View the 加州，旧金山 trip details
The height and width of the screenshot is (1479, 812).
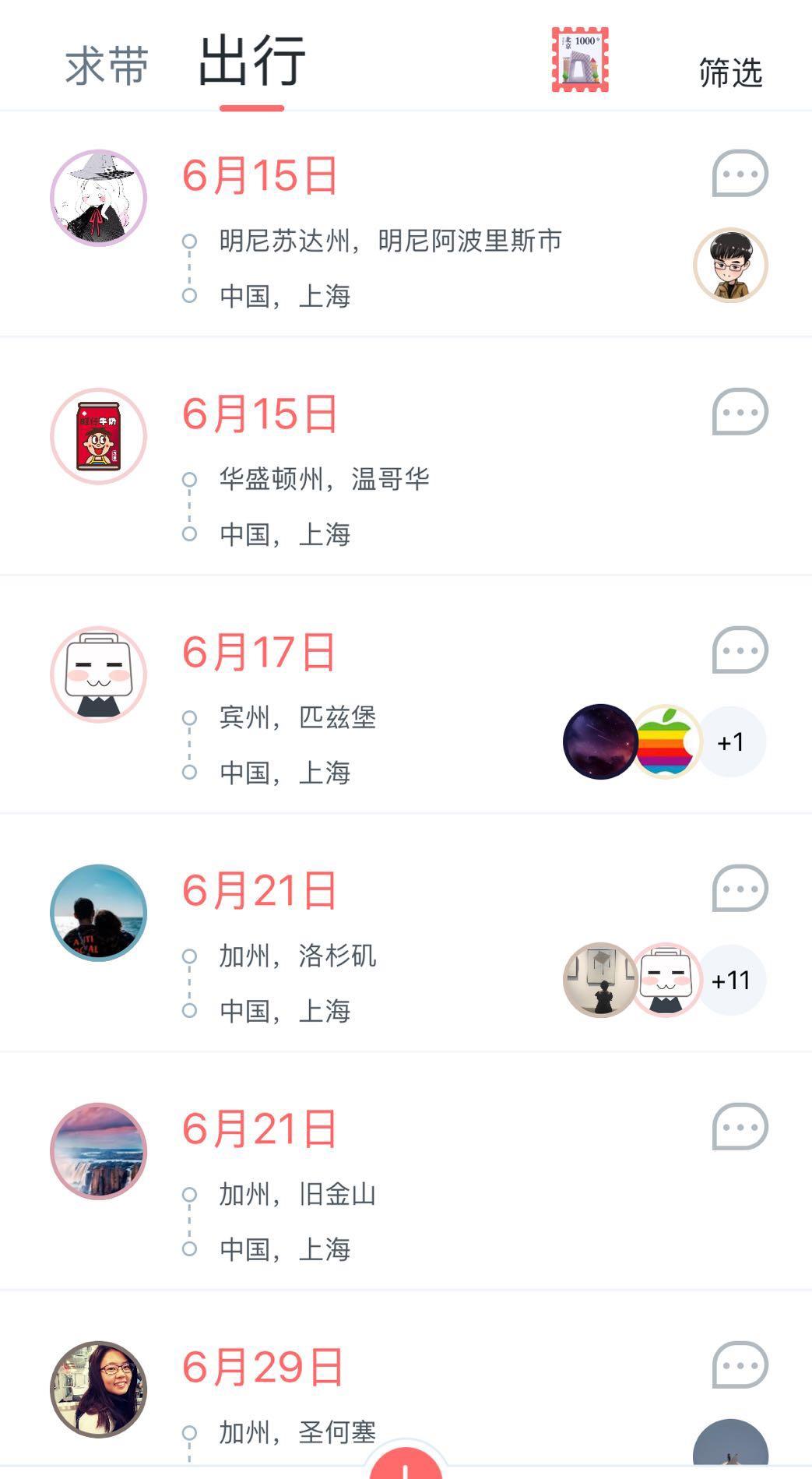[x=297, y=1194]
